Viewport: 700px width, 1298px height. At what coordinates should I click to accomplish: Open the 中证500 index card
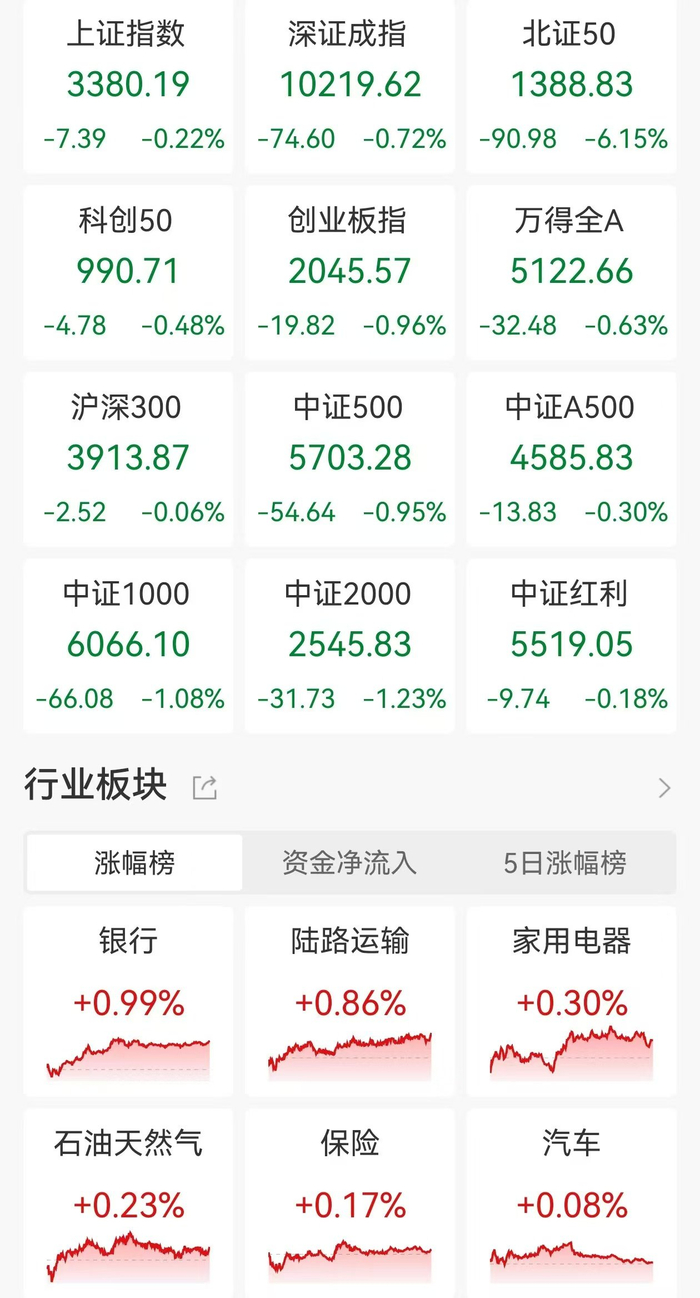349,458
